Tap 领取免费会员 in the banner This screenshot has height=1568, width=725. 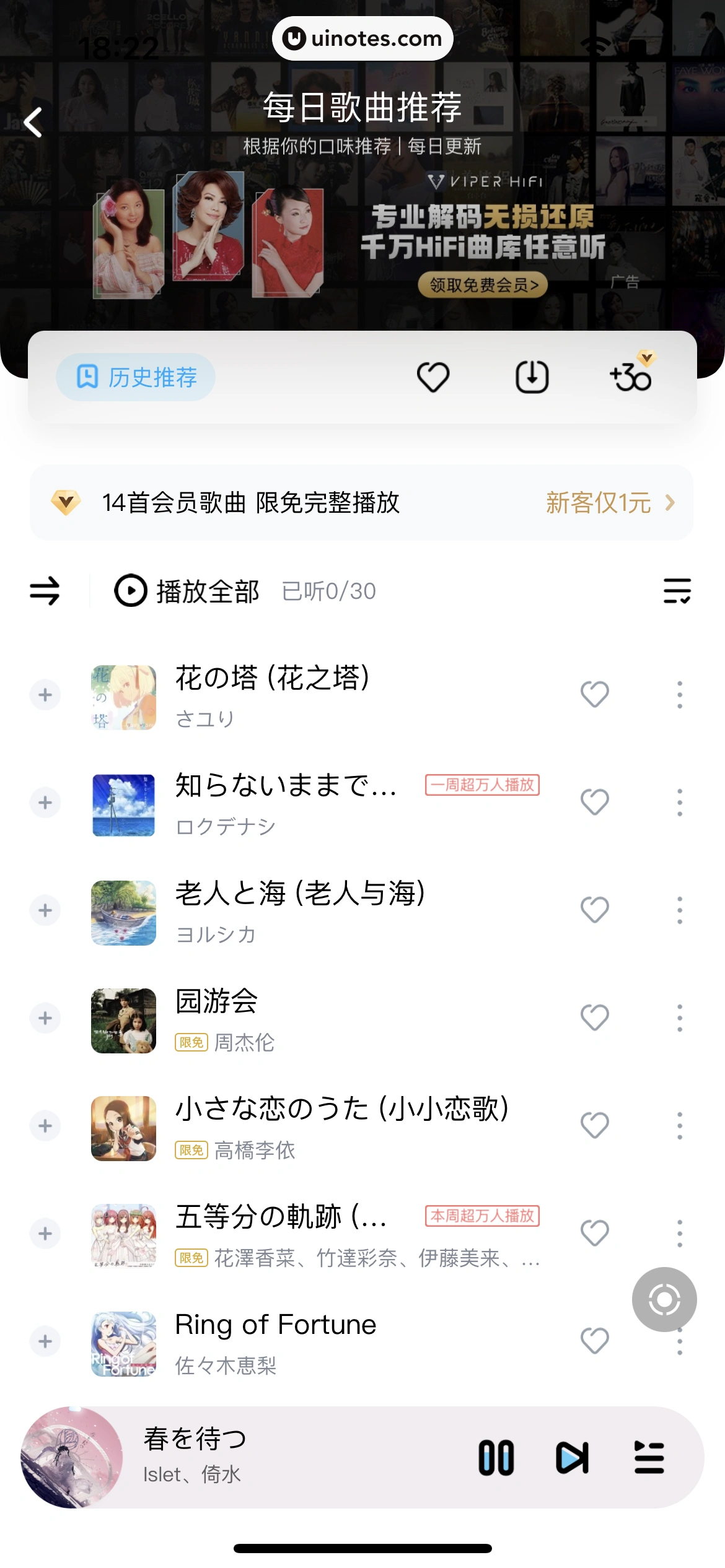pos(483,285)
